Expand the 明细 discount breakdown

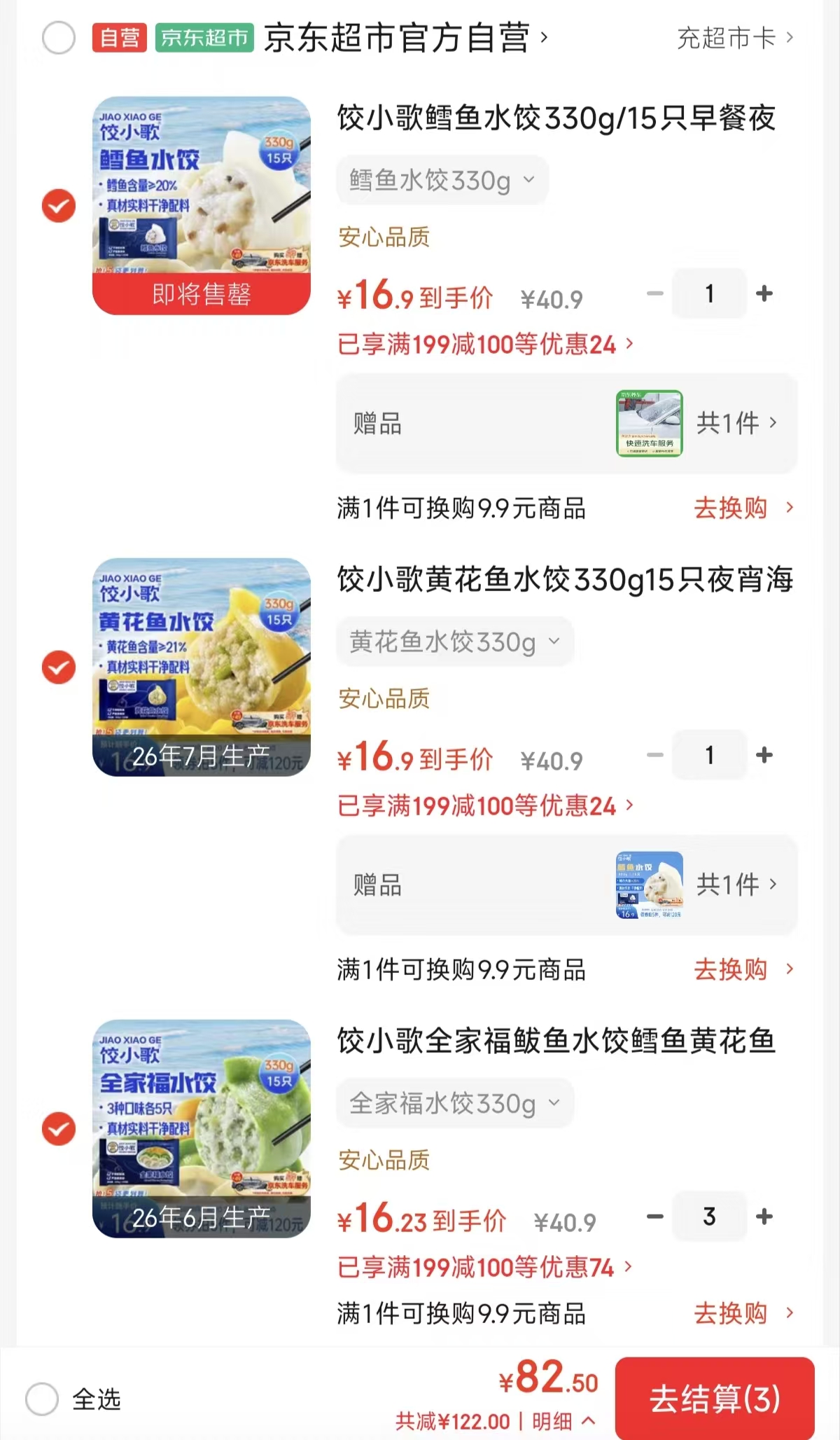click(x=563, y=1421)
